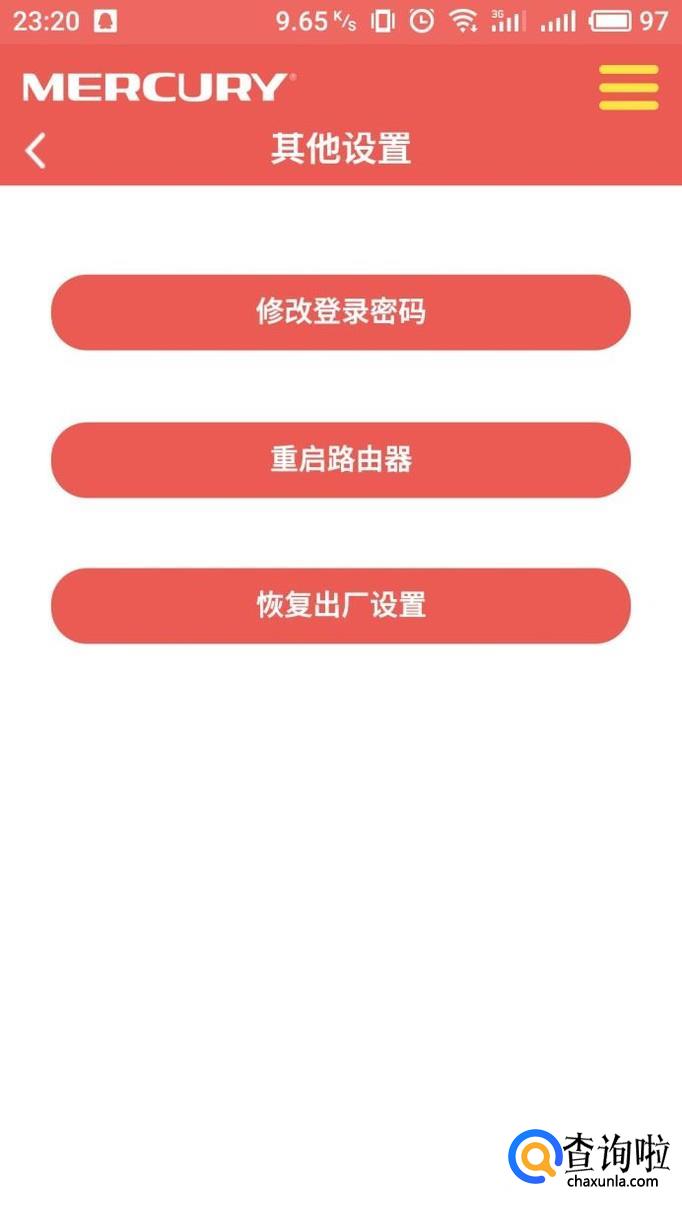
Task: Select 重启路由器 to reboot the router
Action: [341, 460]
